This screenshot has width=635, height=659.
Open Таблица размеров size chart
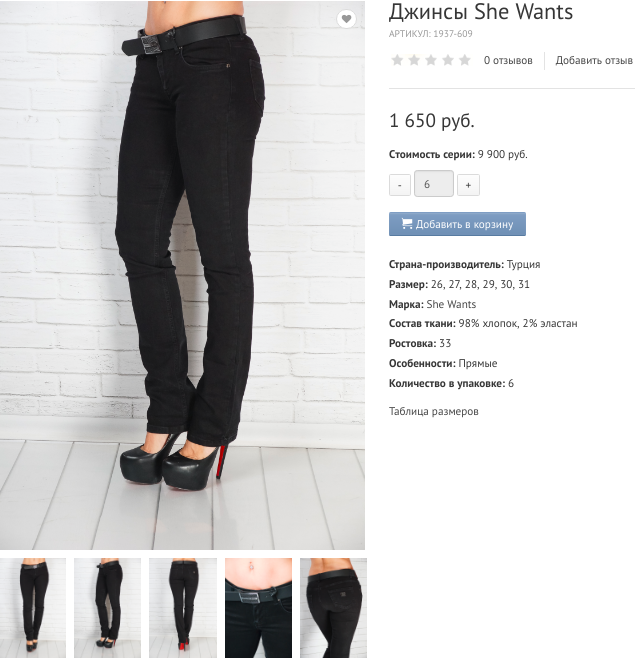coord(433,411)
